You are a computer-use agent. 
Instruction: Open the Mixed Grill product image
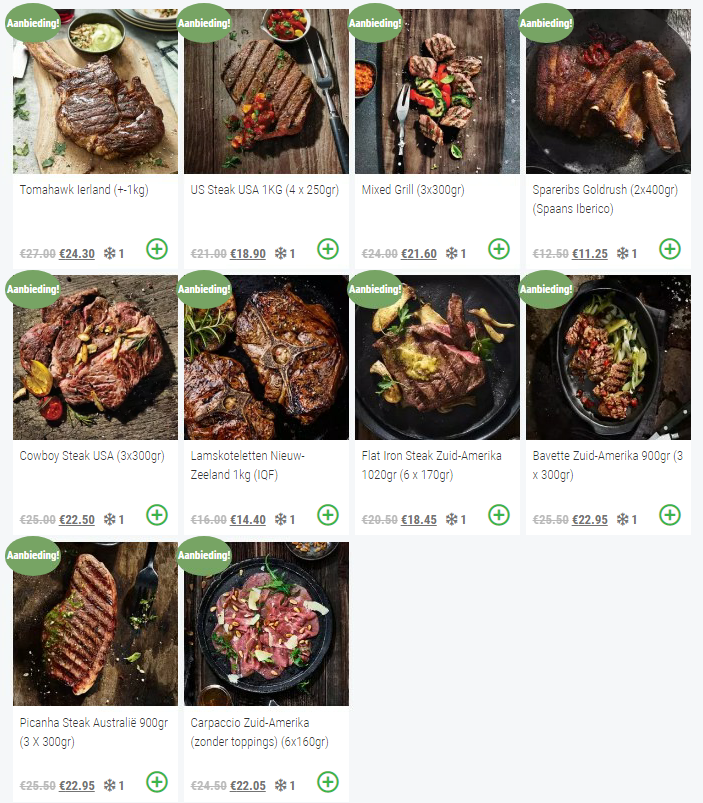point(437,95)
